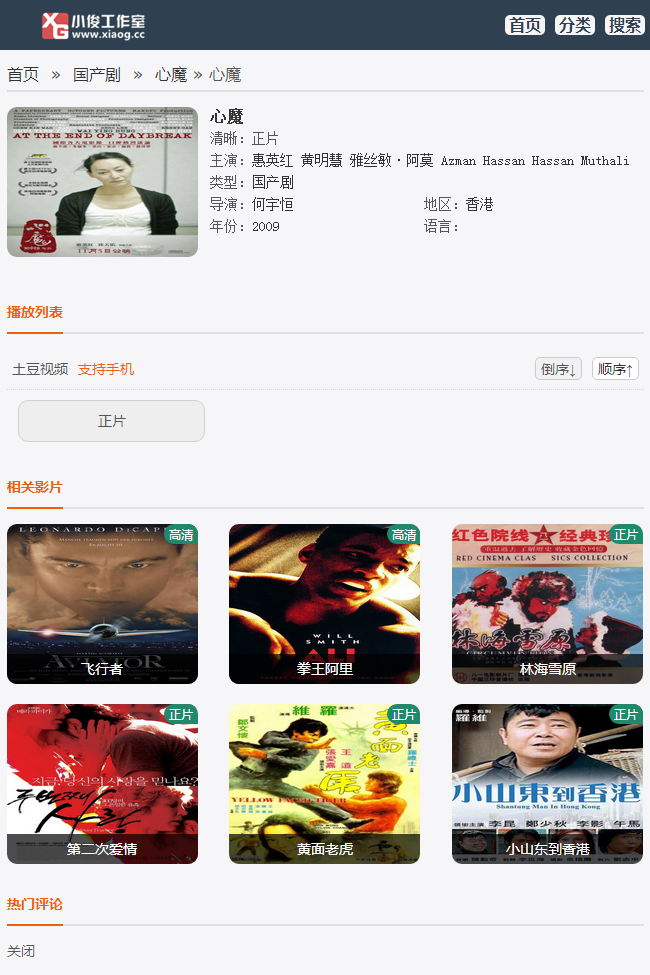Open 国产剧 breadcrumb link
This screenshot has height=975, width=650.
[x=97, y=75]
